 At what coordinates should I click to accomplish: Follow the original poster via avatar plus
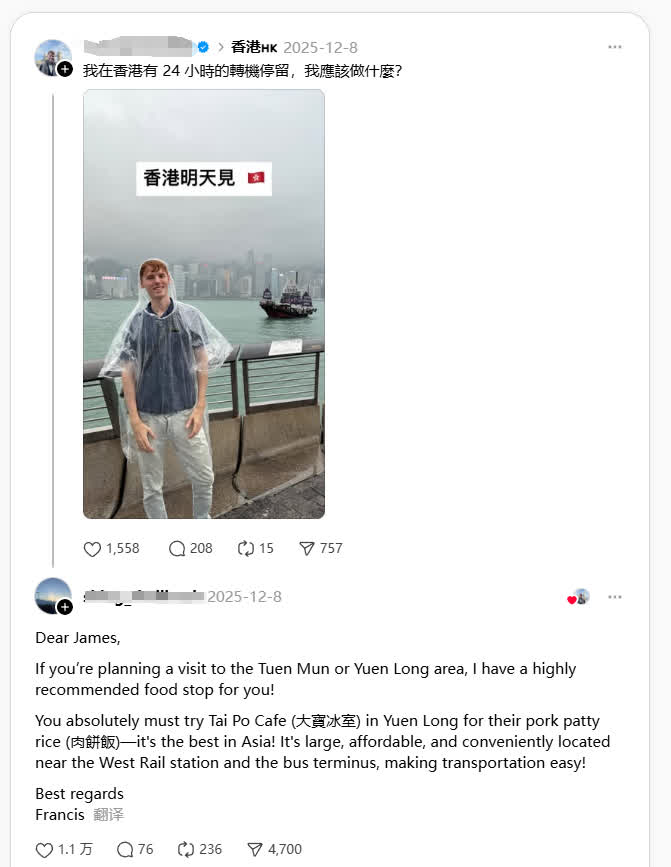point(65,69)
